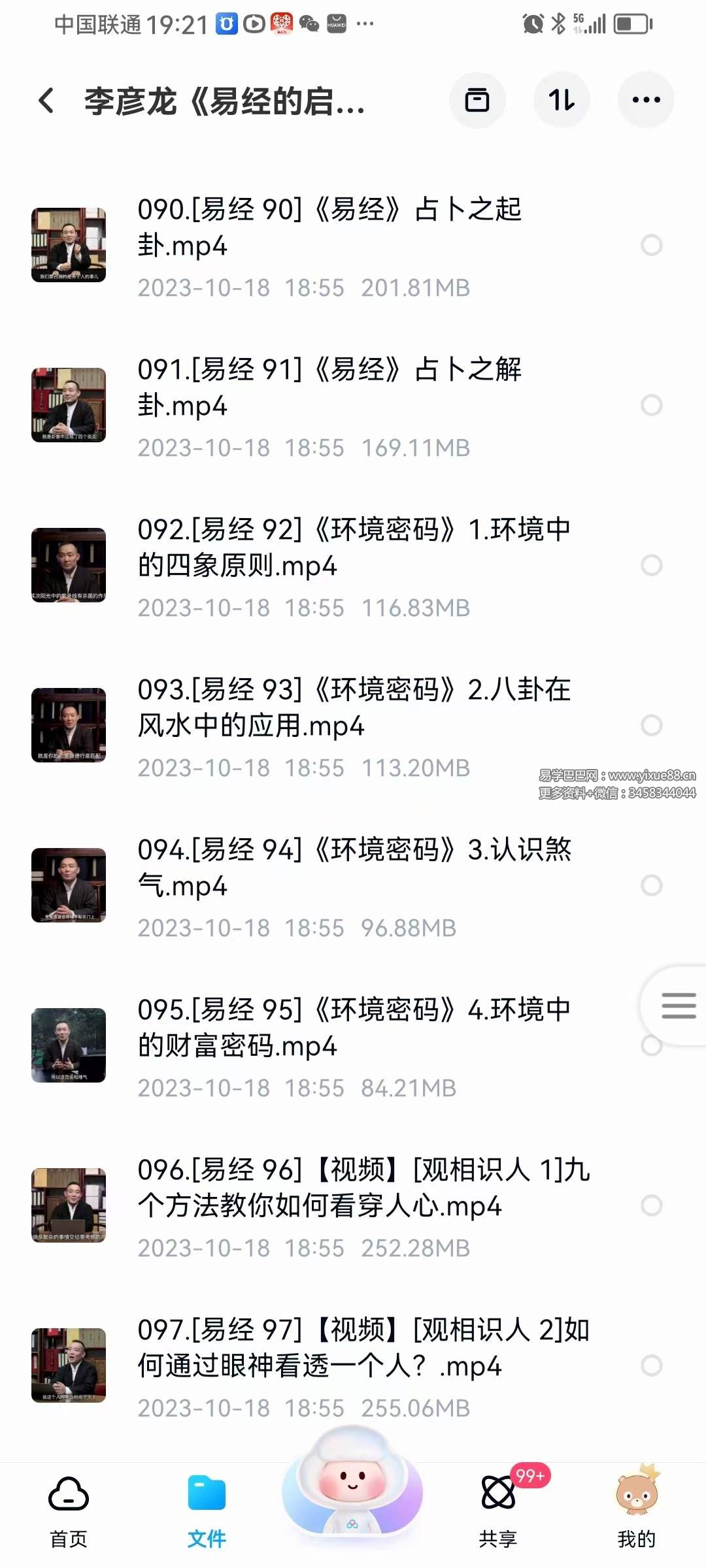This screenshot has height=1568, width=706.
Task: Open the cloud home icon
Action: (x=68, y=1493)
